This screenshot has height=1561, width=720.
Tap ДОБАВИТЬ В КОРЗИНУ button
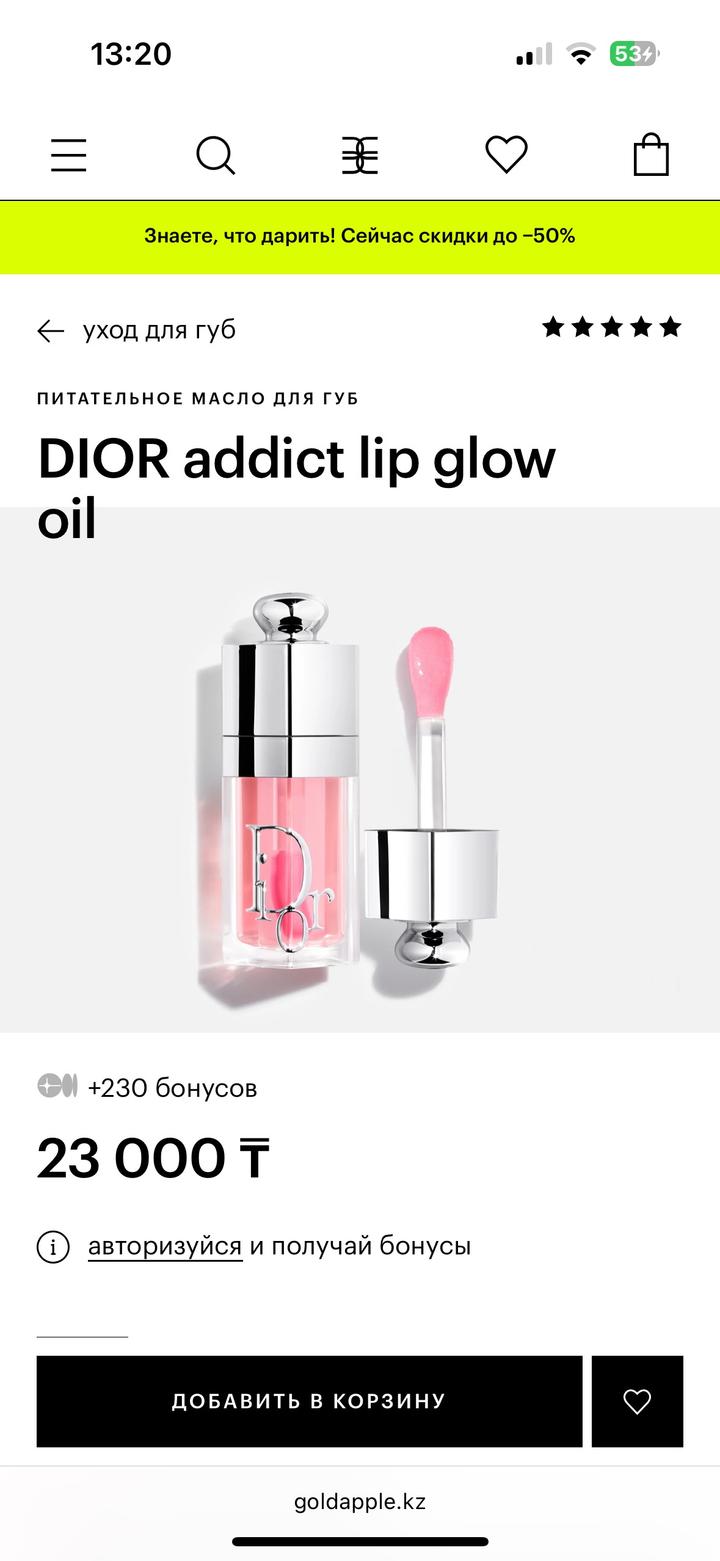tap(309, 1401)
